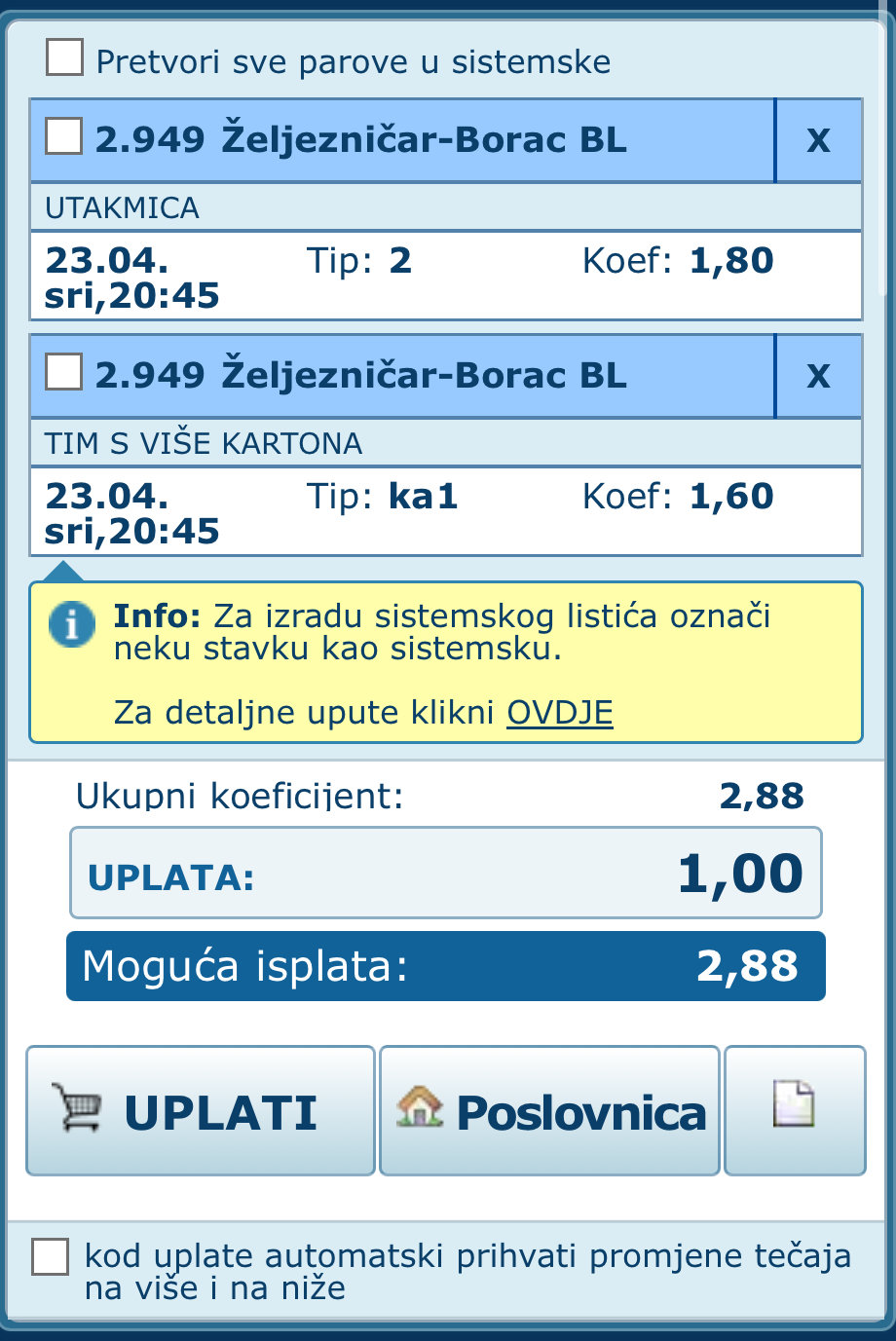Enable automatic acceptance of odds changes
896x1341 pixels.
(x=51, y=1256)
